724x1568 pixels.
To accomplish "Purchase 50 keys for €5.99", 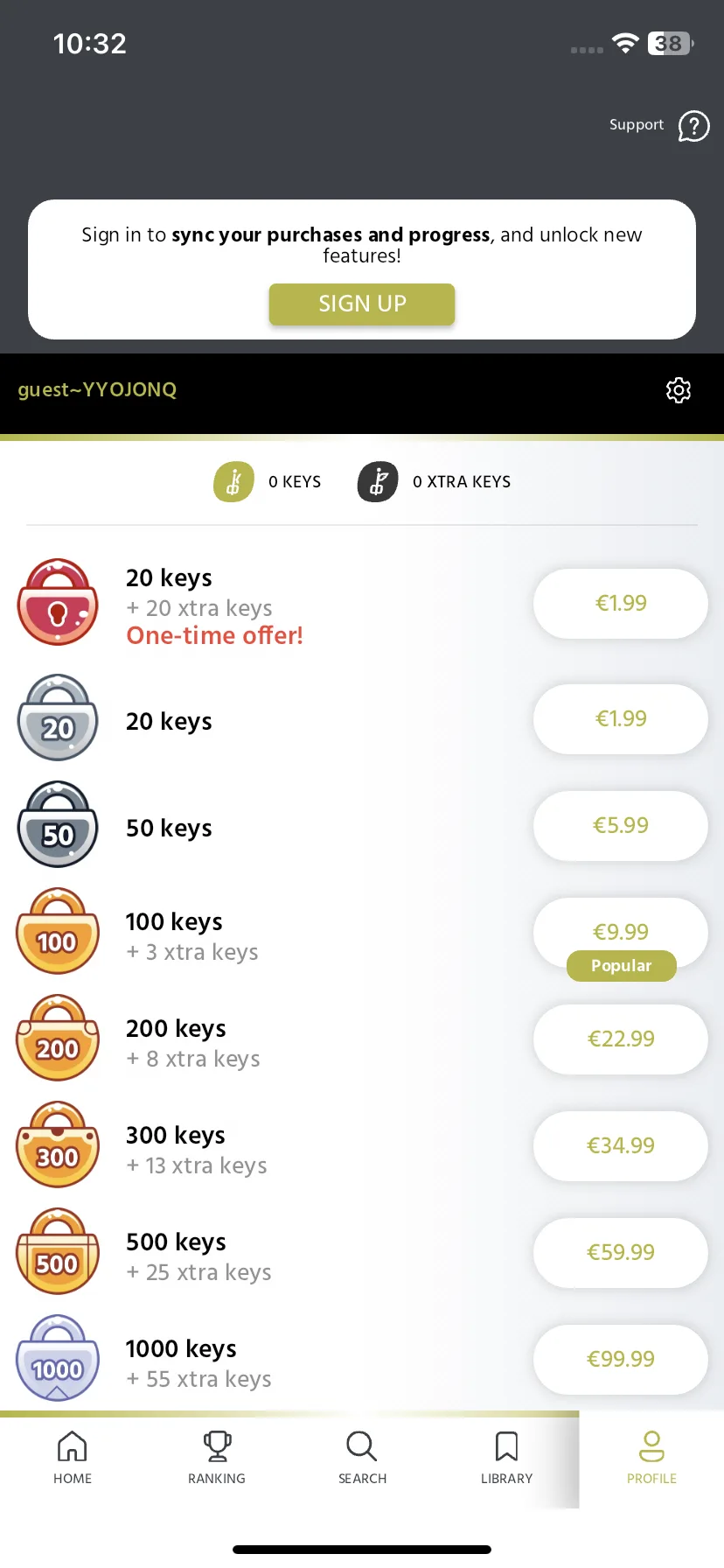I will (x=620, y=825).
